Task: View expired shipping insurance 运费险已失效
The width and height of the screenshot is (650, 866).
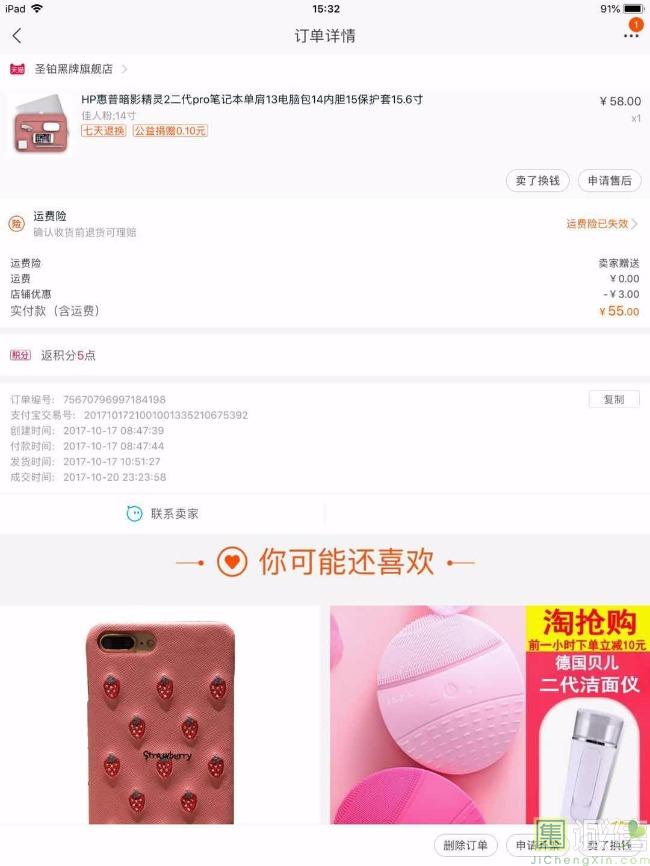Action: (x=601, y=224)
